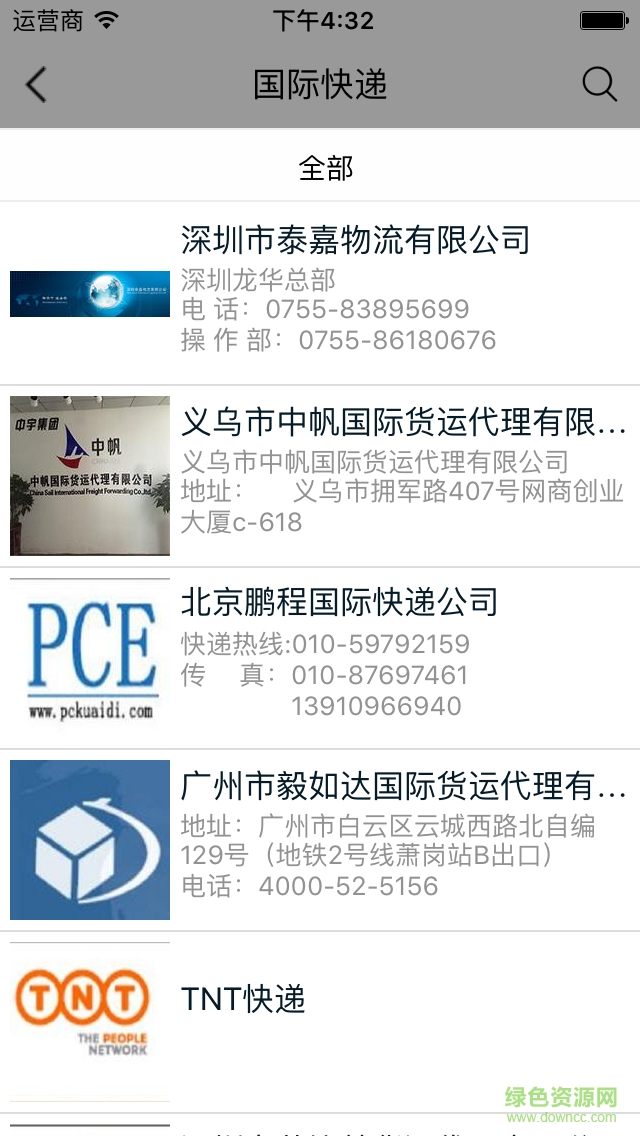Screen dimensions: 640x1136
Task: Open 深圳市泰嘉物流有限公司 listing
Action: (355, 240)
